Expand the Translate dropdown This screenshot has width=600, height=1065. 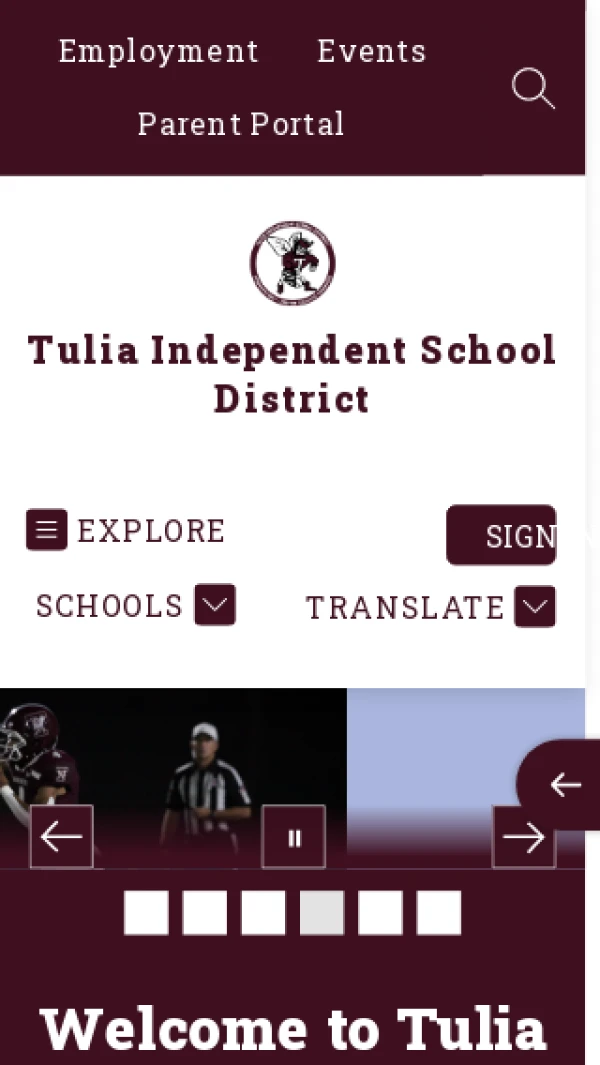tap(535, 607)
